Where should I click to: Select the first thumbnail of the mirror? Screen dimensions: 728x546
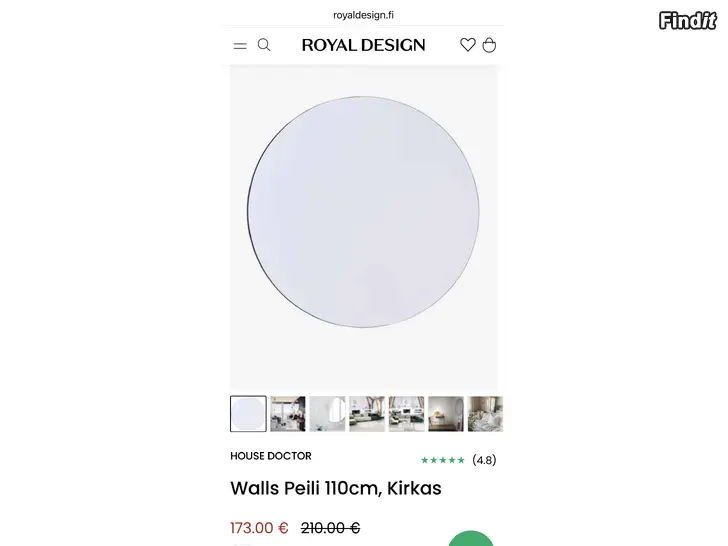tap(248, 414)
